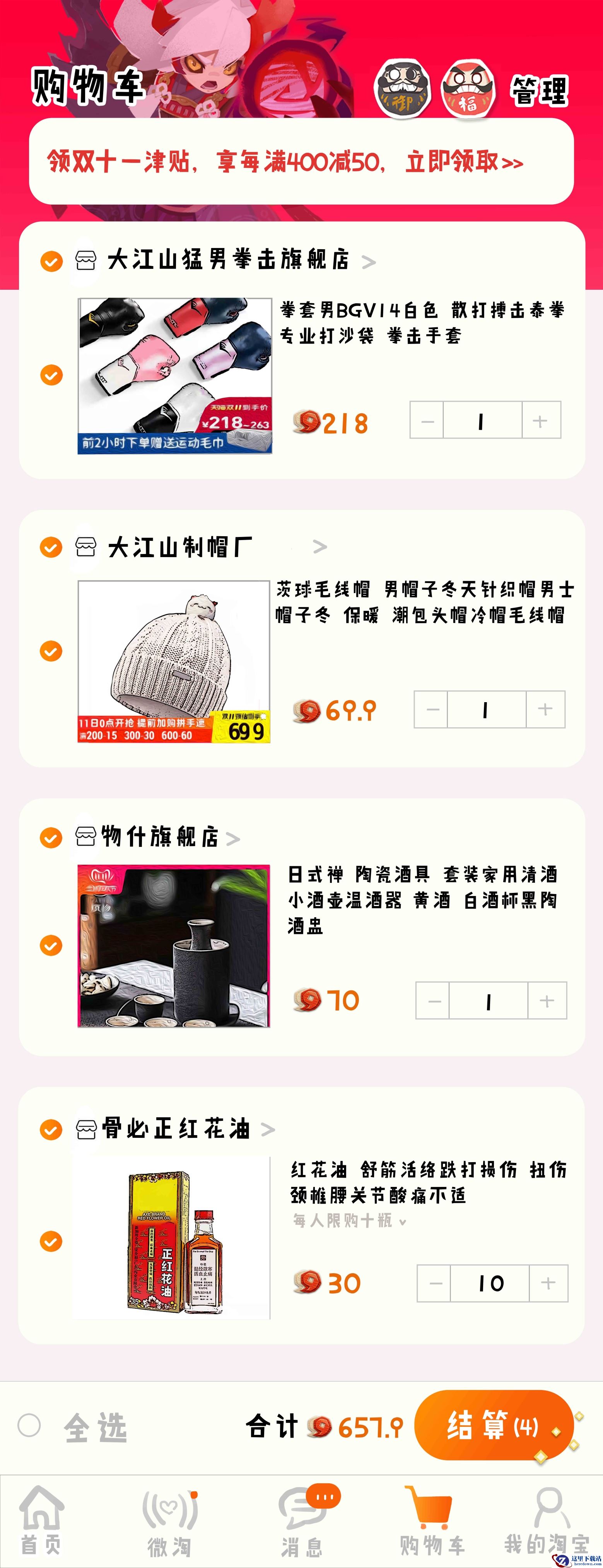Add one more 日式禅陶瓷酒具 set
Screen dimensions: 603x1568
(x=547, y=1000)
